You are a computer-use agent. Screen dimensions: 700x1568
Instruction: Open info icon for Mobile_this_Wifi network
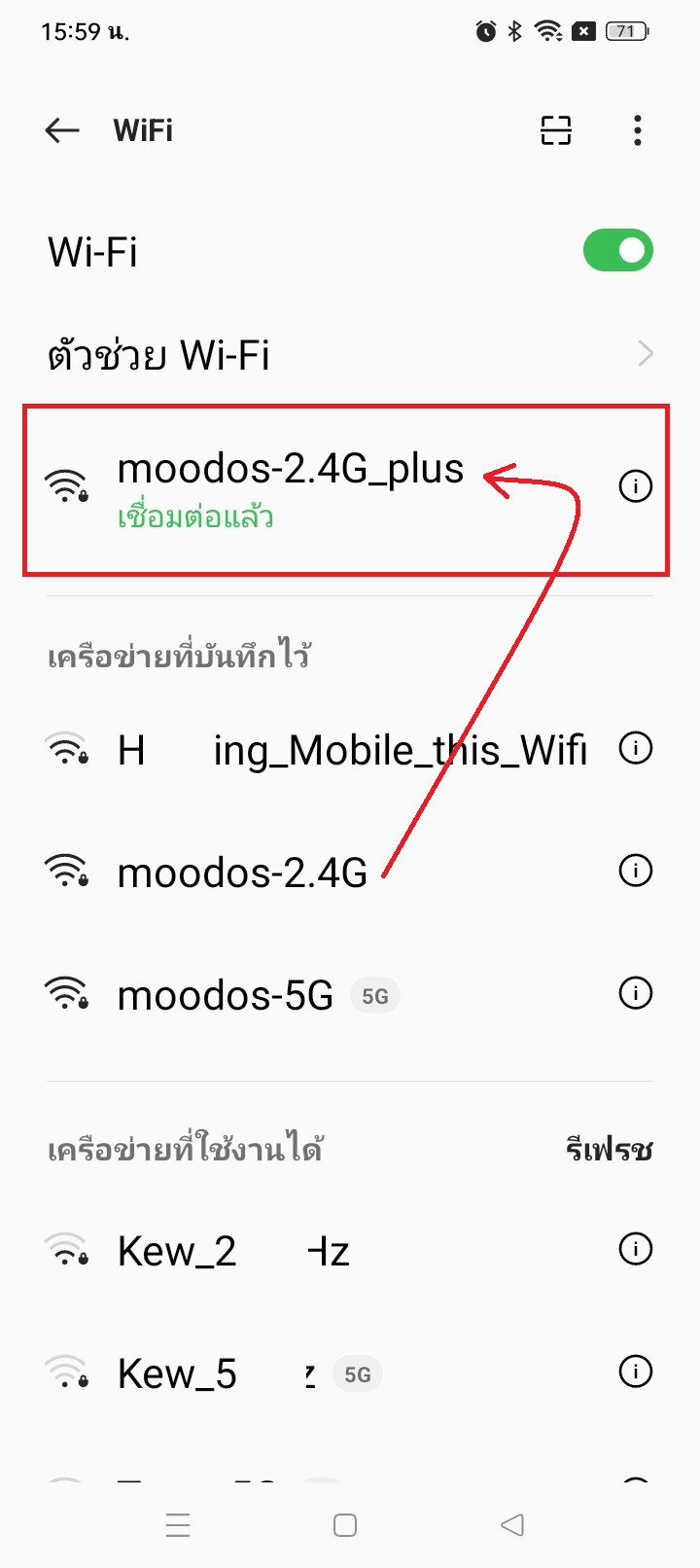click(x=635, y=748)
